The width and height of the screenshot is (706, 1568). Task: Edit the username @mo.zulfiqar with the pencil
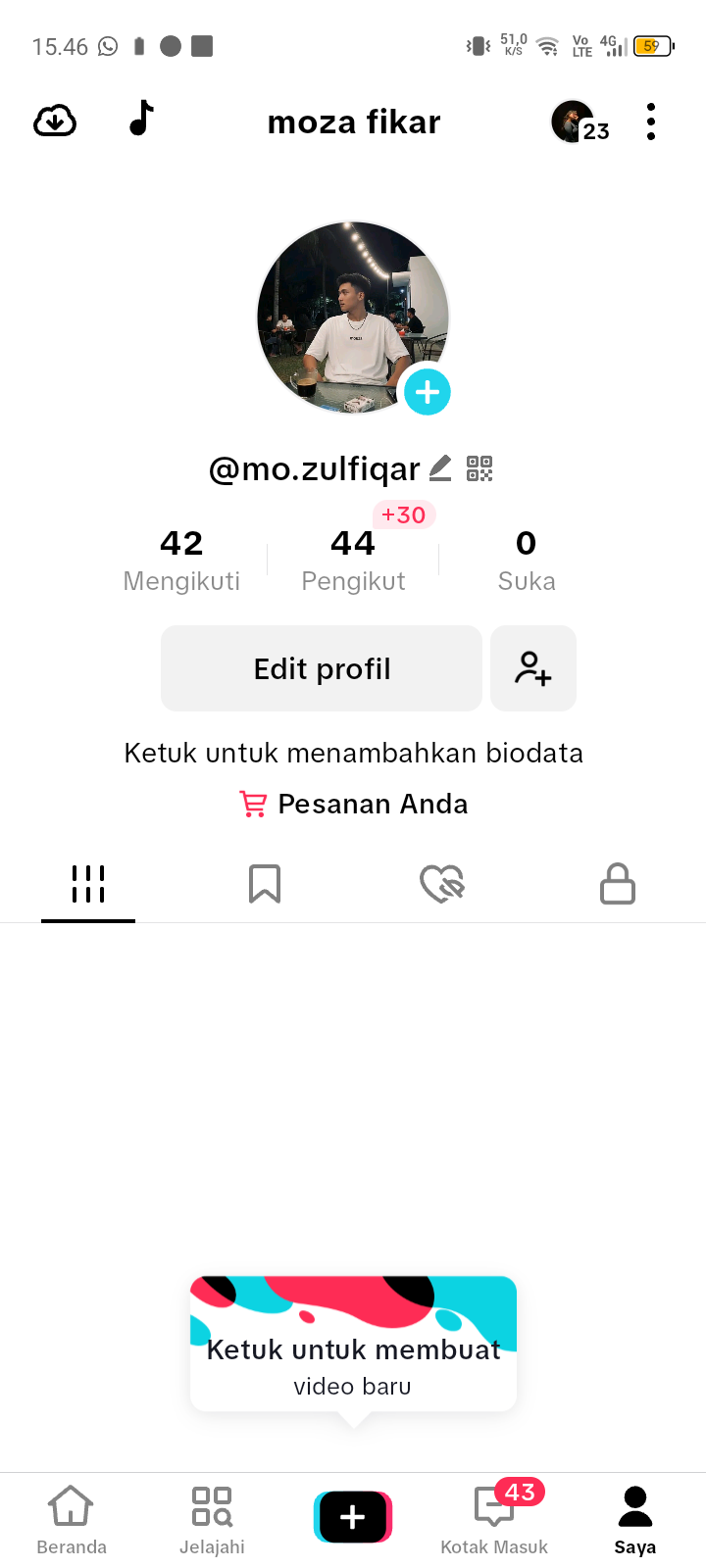pyautogui.click(x=440, y=468)
